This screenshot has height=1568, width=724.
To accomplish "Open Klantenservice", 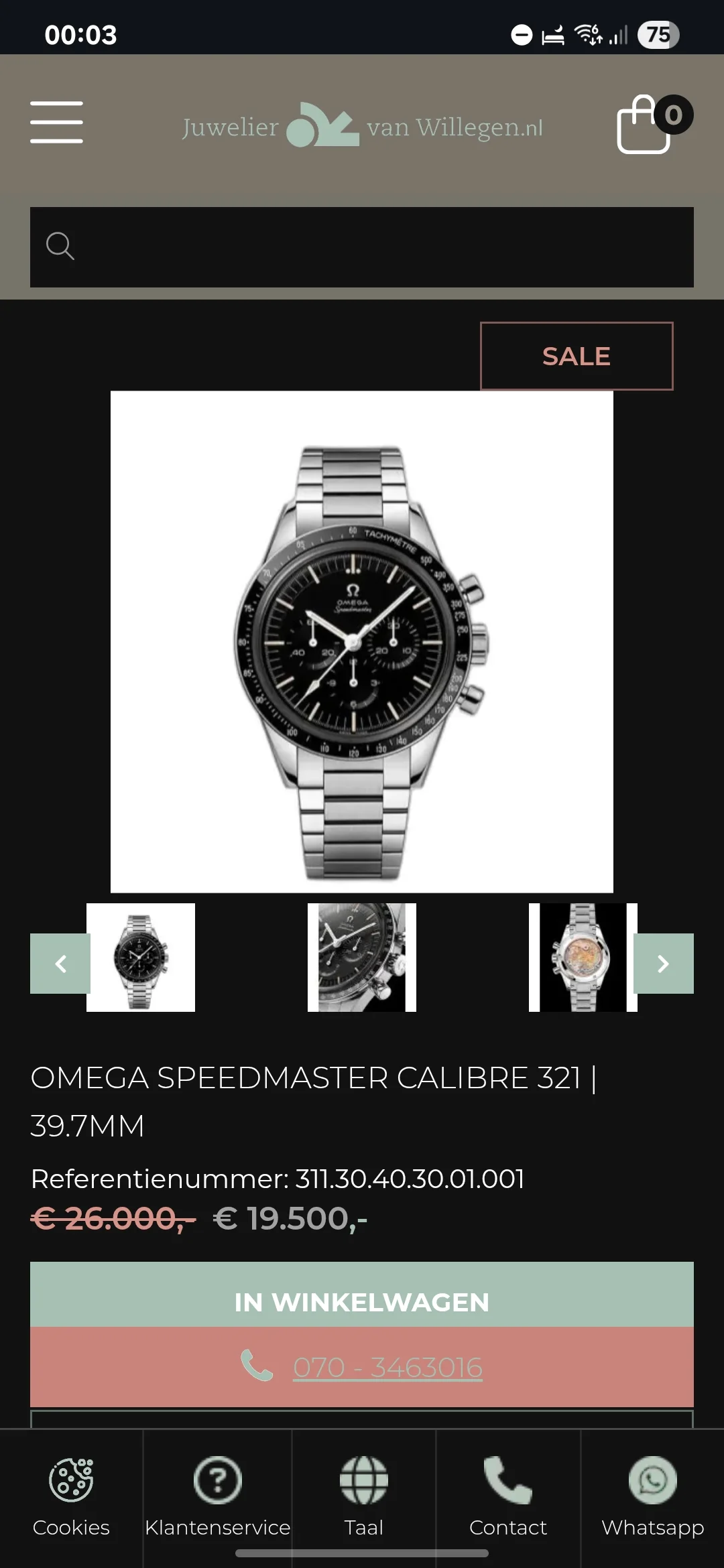I will [x=217, y=1498].
